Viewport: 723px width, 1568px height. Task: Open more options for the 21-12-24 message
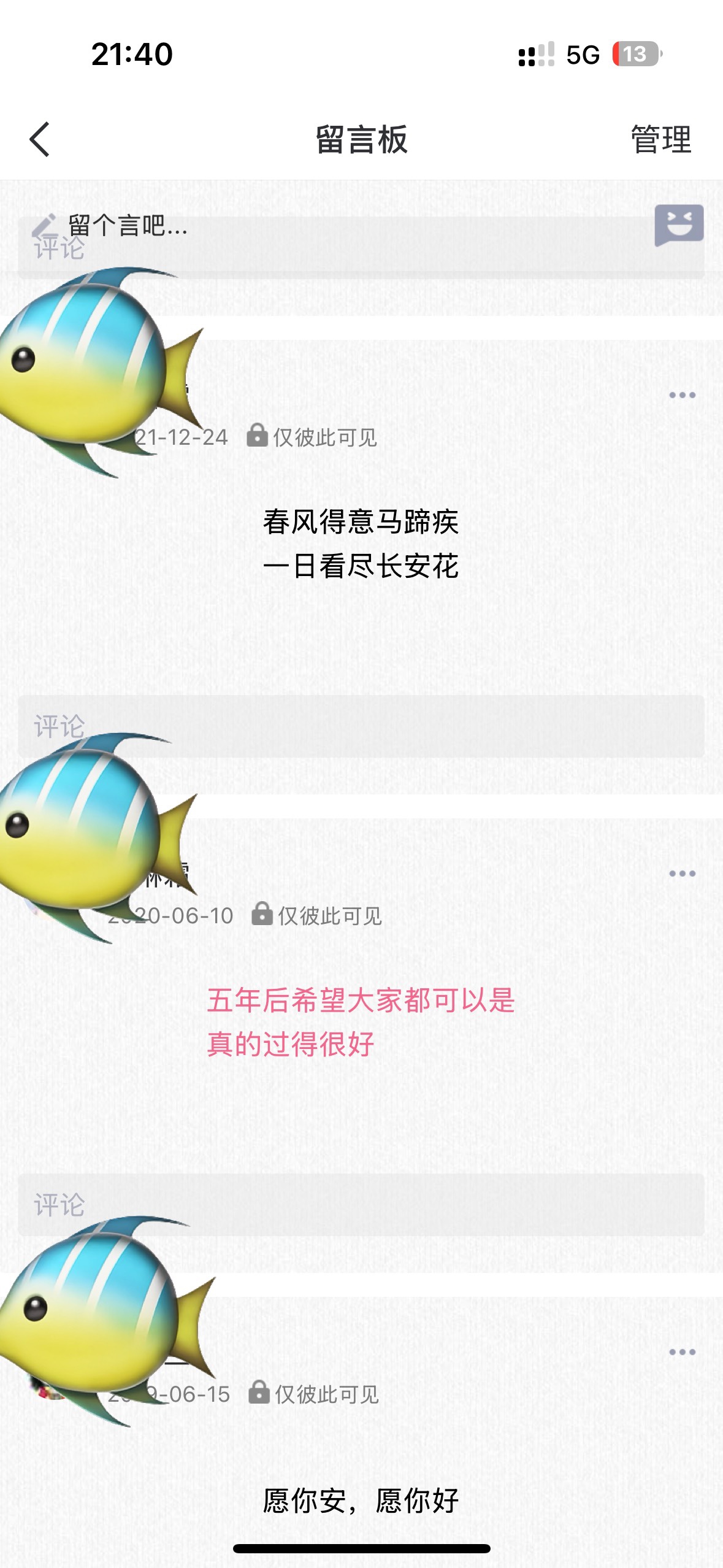[682, 395]
